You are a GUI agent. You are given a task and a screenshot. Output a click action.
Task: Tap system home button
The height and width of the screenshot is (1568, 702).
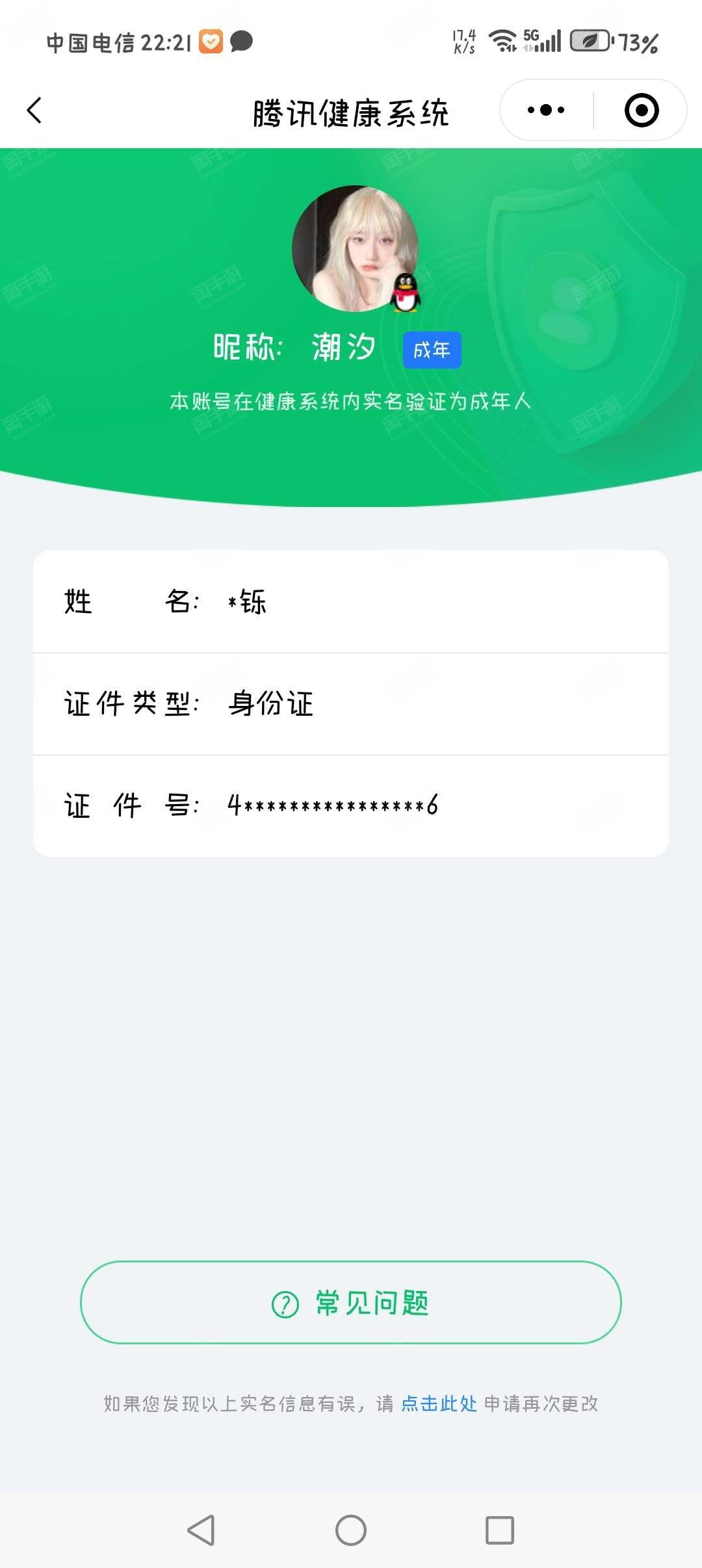351,1530
